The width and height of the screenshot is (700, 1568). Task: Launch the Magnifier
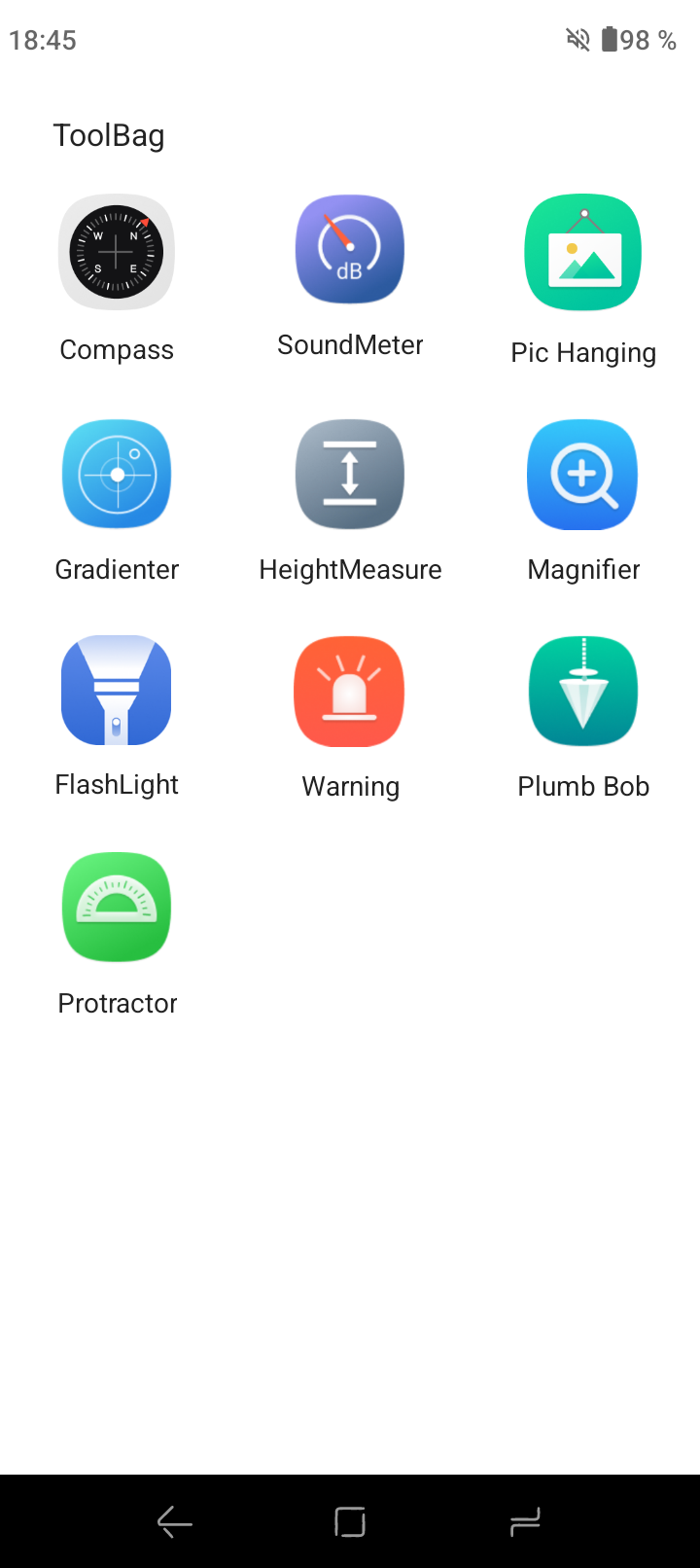(583, 475)
